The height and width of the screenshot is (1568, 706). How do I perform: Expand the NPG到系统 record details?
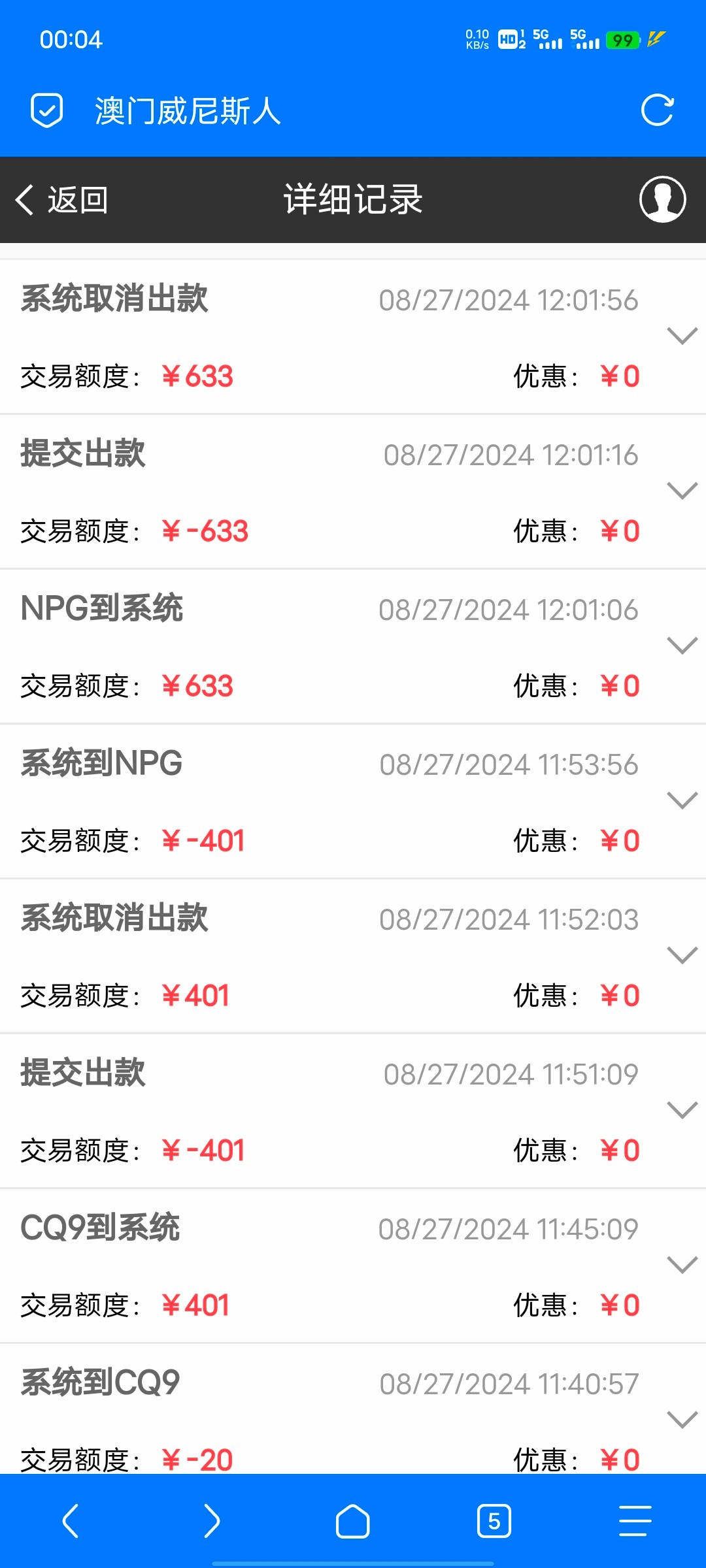682,645
